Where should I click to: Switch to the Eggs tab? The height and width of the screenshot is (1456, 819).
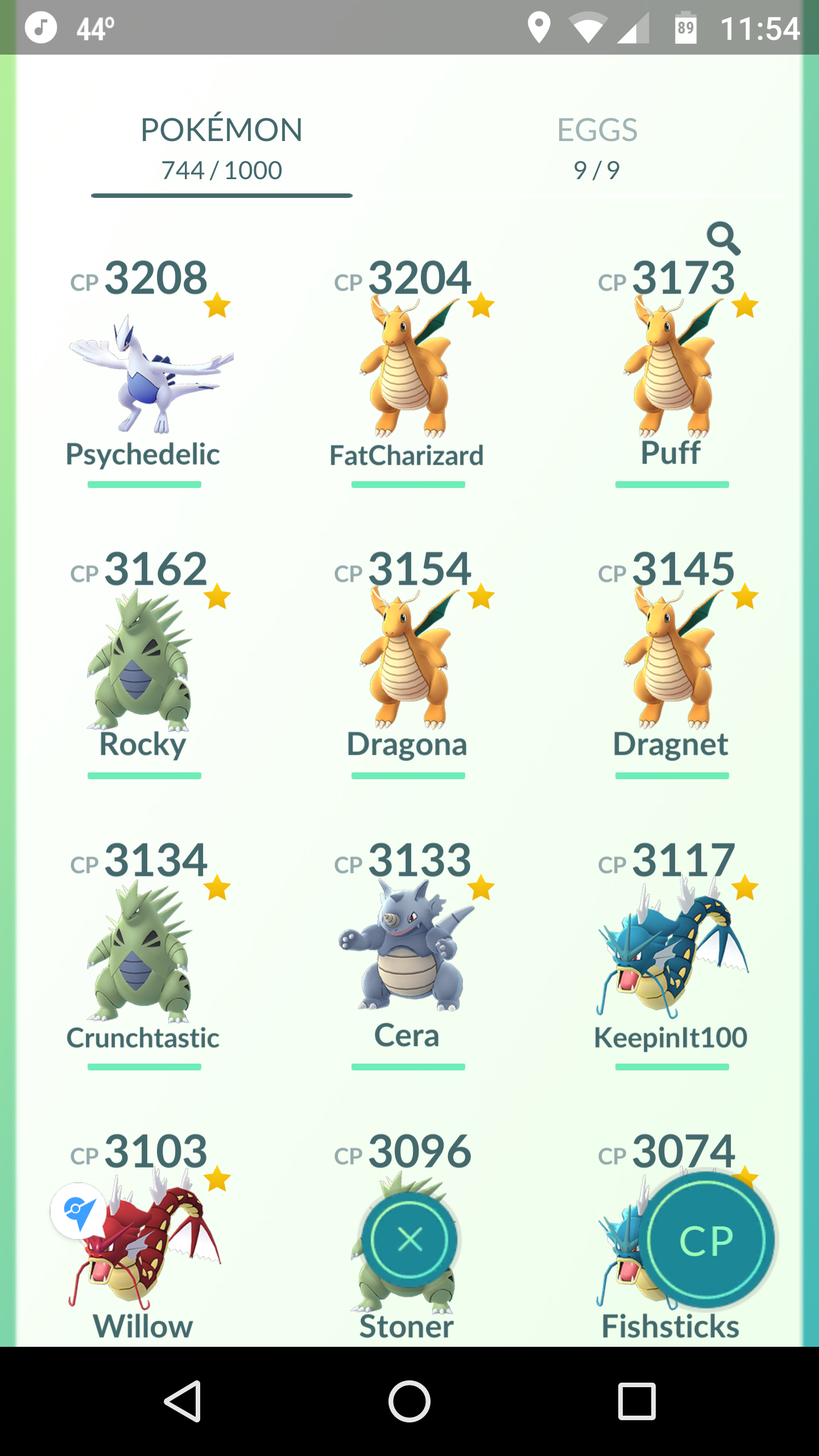coord(597,148)
